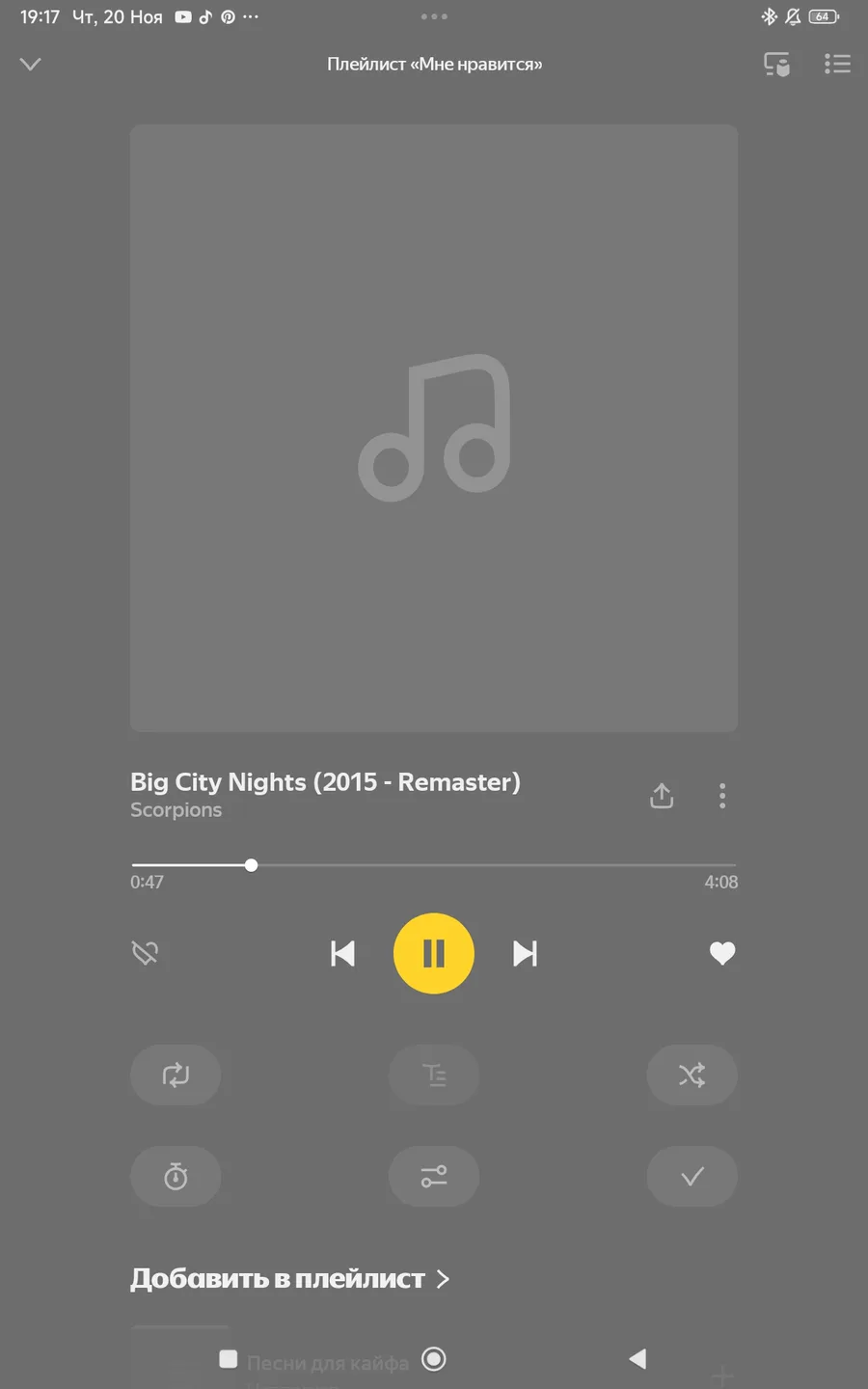Open the play queue list
The width and height of the screenshot is (868, 1389).
pyautogui.click(x=837, y=65)
